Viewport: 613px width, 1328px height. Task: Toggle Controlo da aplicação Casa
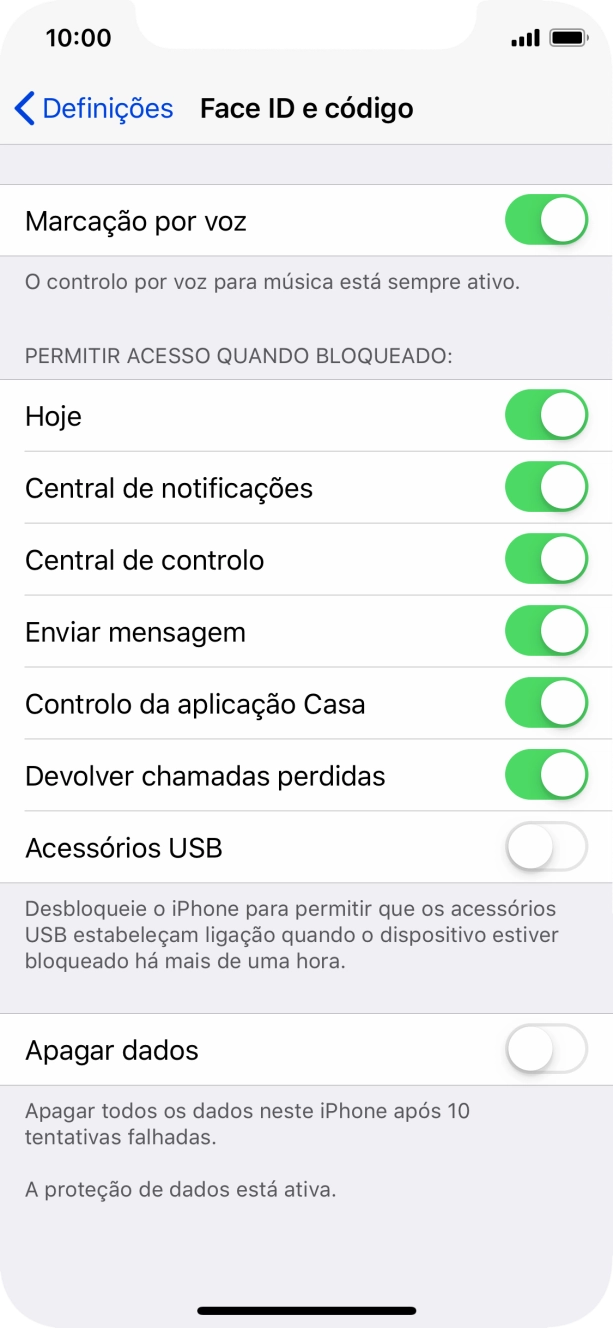tap(545, 703)
